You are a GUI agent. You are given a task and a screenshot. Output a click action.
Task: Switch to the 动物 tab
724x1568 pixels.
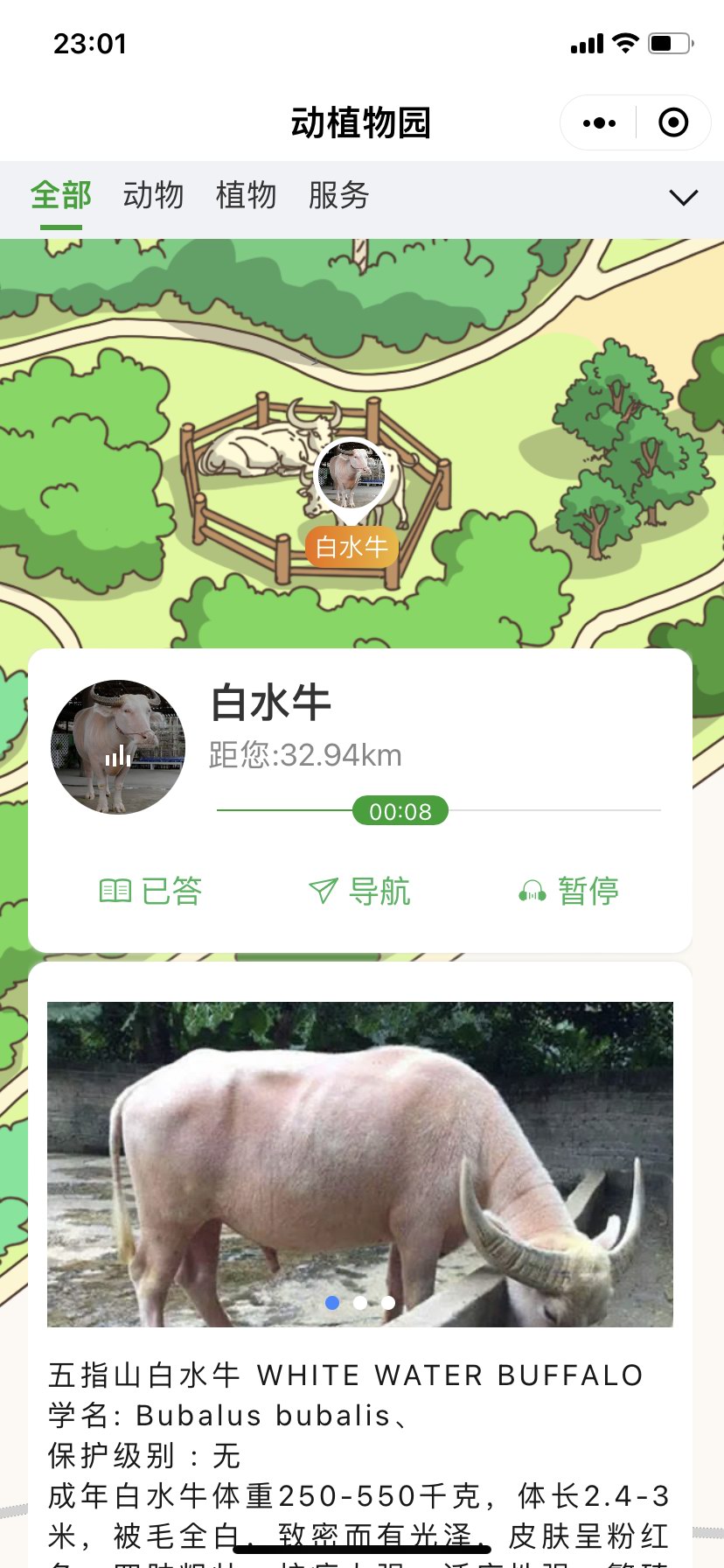click(153, 195)
